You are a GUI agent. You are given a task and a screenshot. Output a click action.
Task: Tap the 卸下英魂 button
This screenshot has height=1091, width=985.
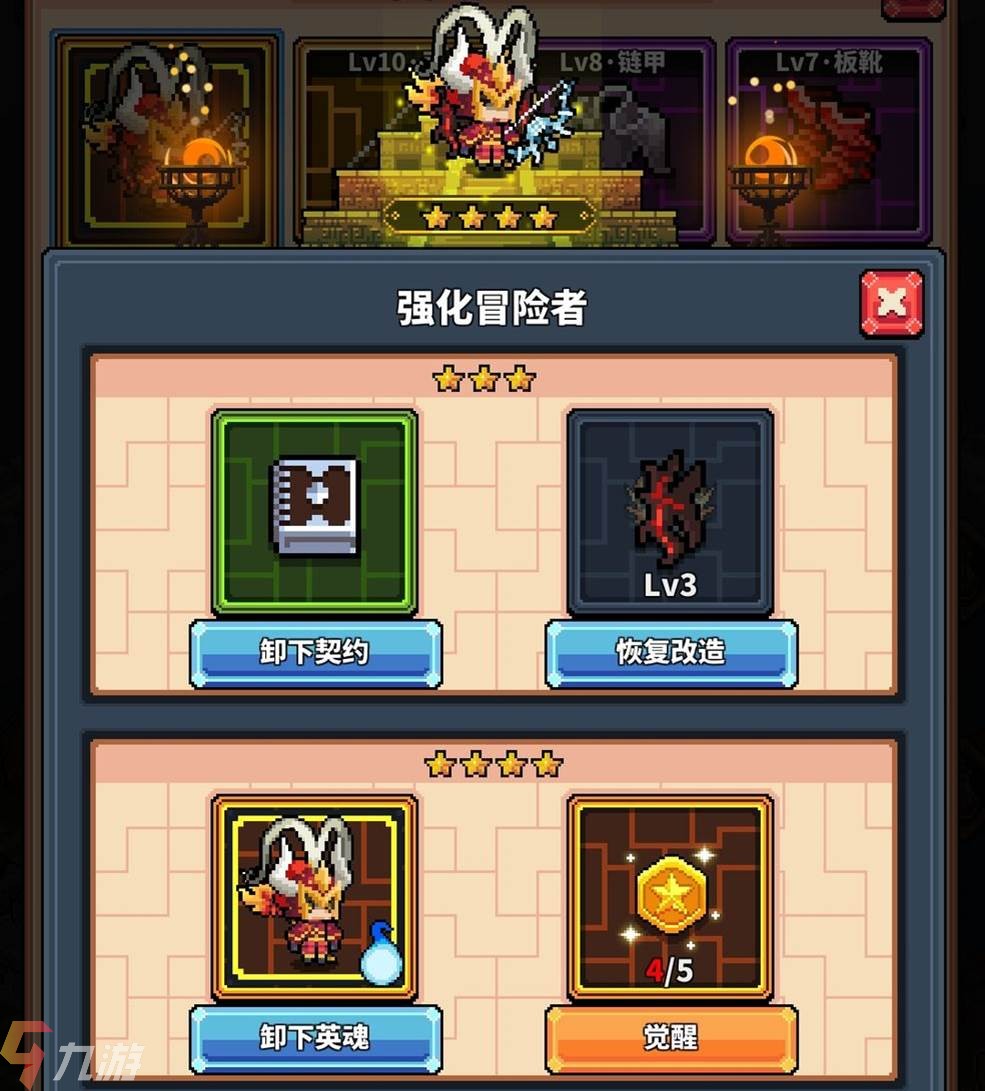pyautogui.click(x=315, y=1038)
